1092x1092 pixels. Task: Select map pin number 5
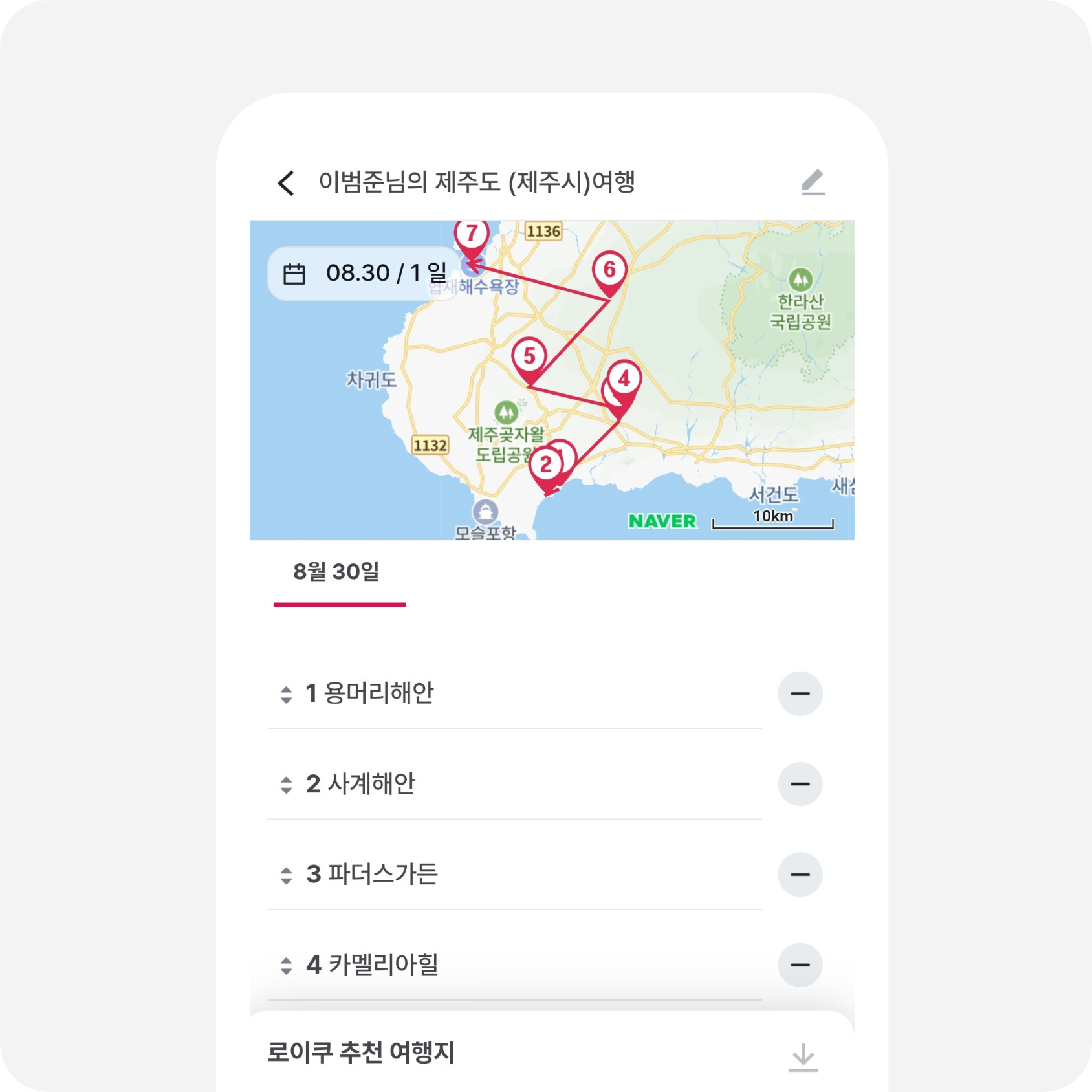click(x=529, y=357)
